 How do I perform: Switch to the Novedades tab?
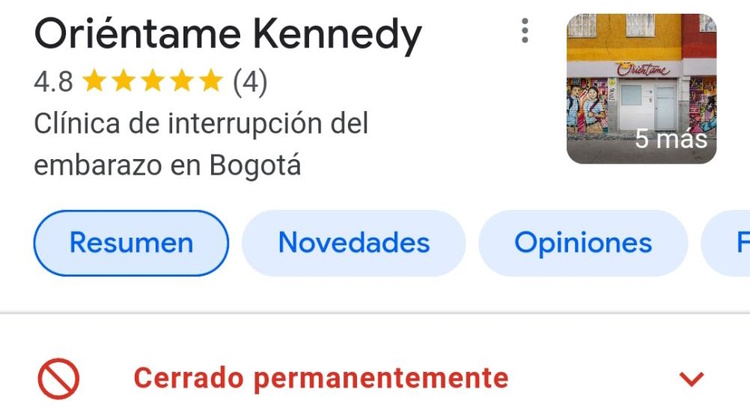tap(354, 243)
